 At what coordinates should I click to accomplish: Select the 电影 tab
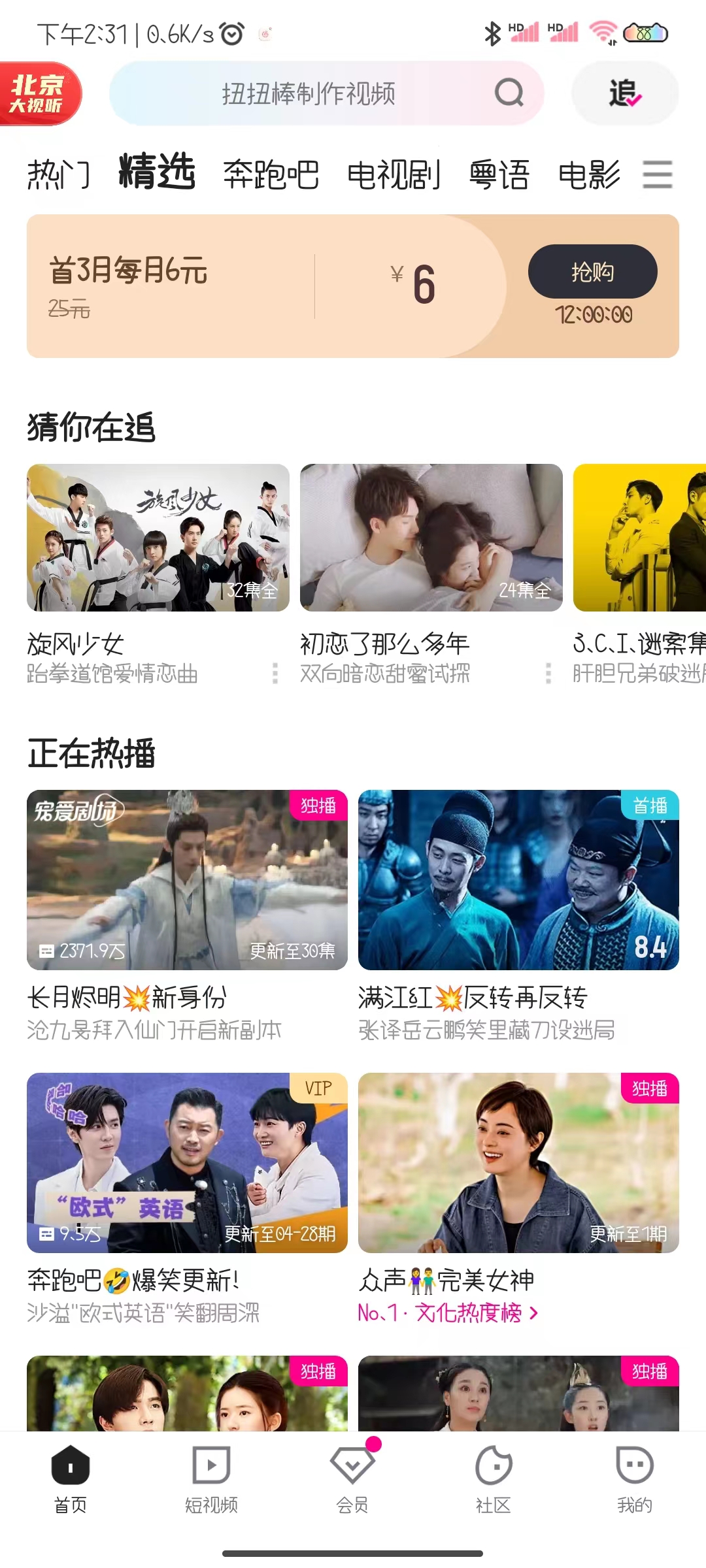590,174
